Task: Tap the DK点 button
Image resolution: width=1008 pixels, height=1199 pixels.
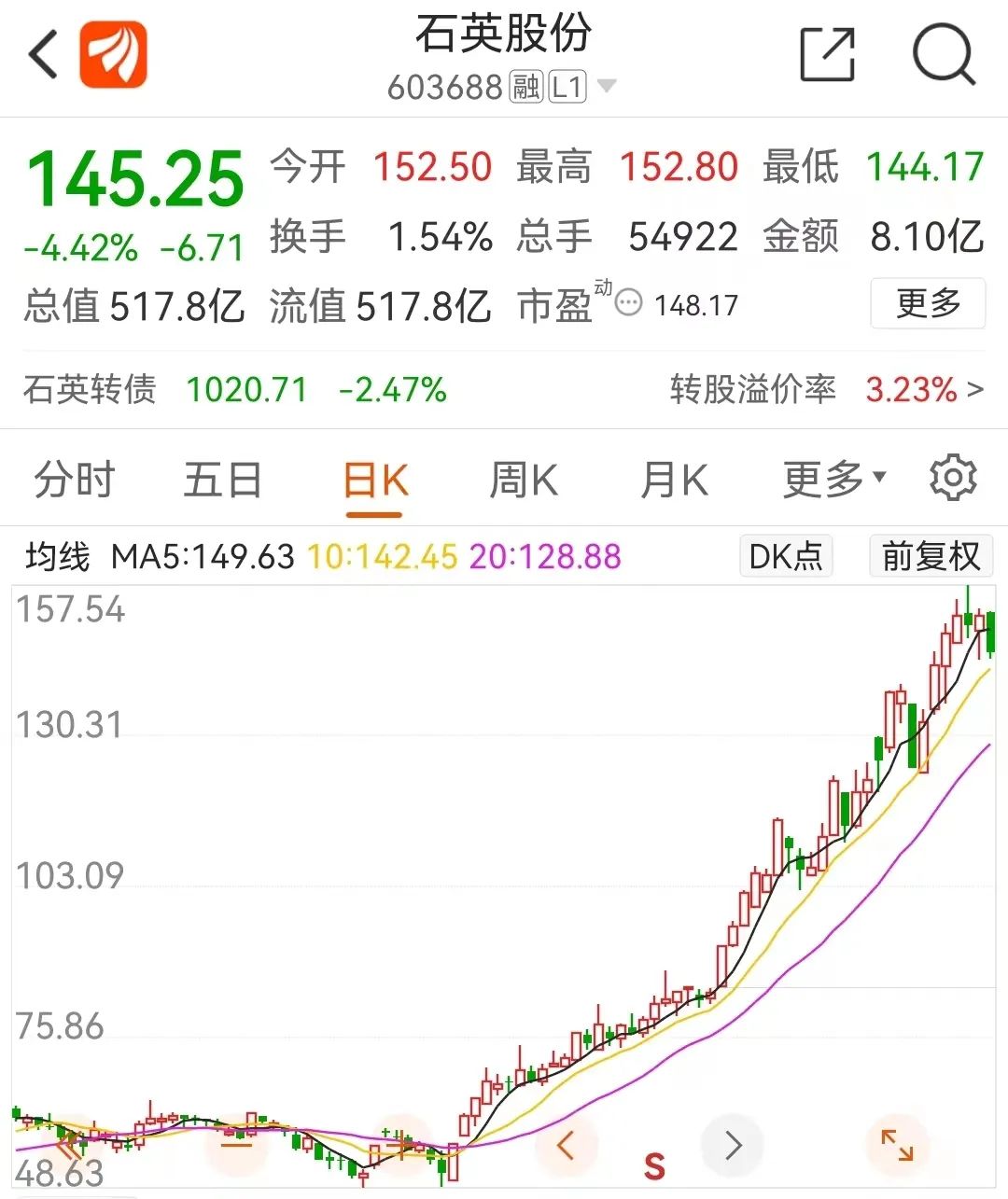Action: 785,557
